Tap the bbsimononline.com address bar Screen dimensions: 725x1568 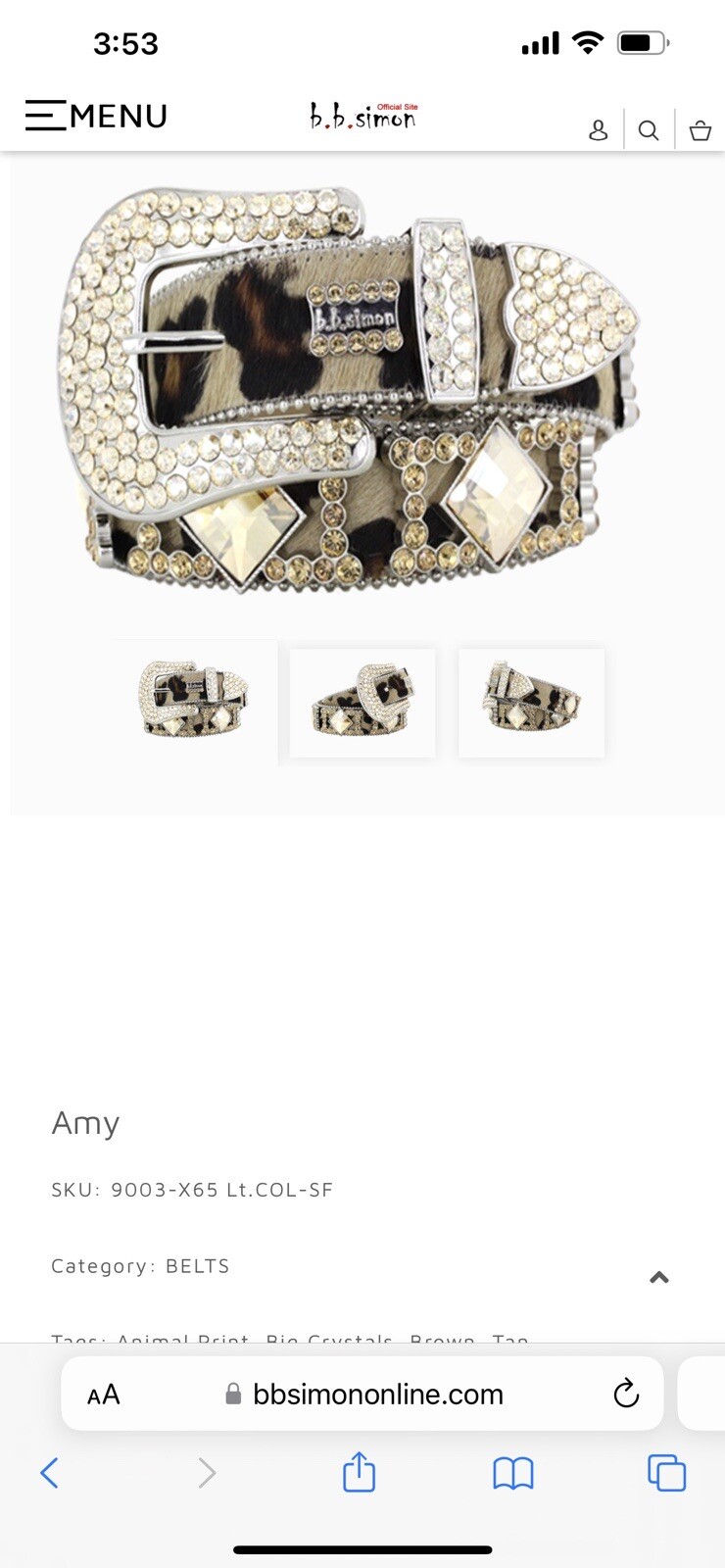click(x=377, y=1395)
